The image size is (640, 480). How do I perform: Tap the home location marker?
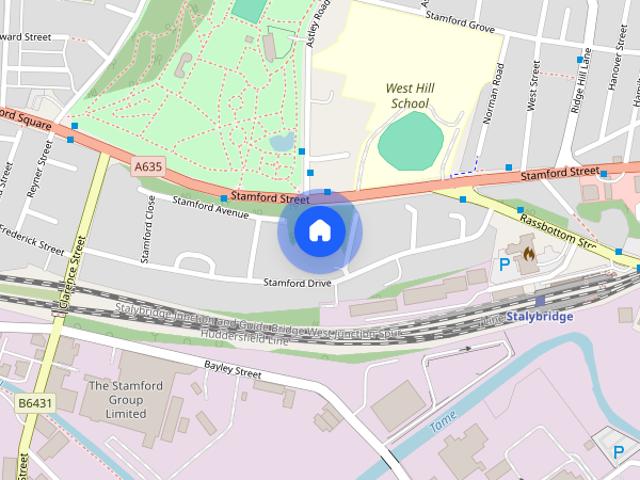coord(319,231)
